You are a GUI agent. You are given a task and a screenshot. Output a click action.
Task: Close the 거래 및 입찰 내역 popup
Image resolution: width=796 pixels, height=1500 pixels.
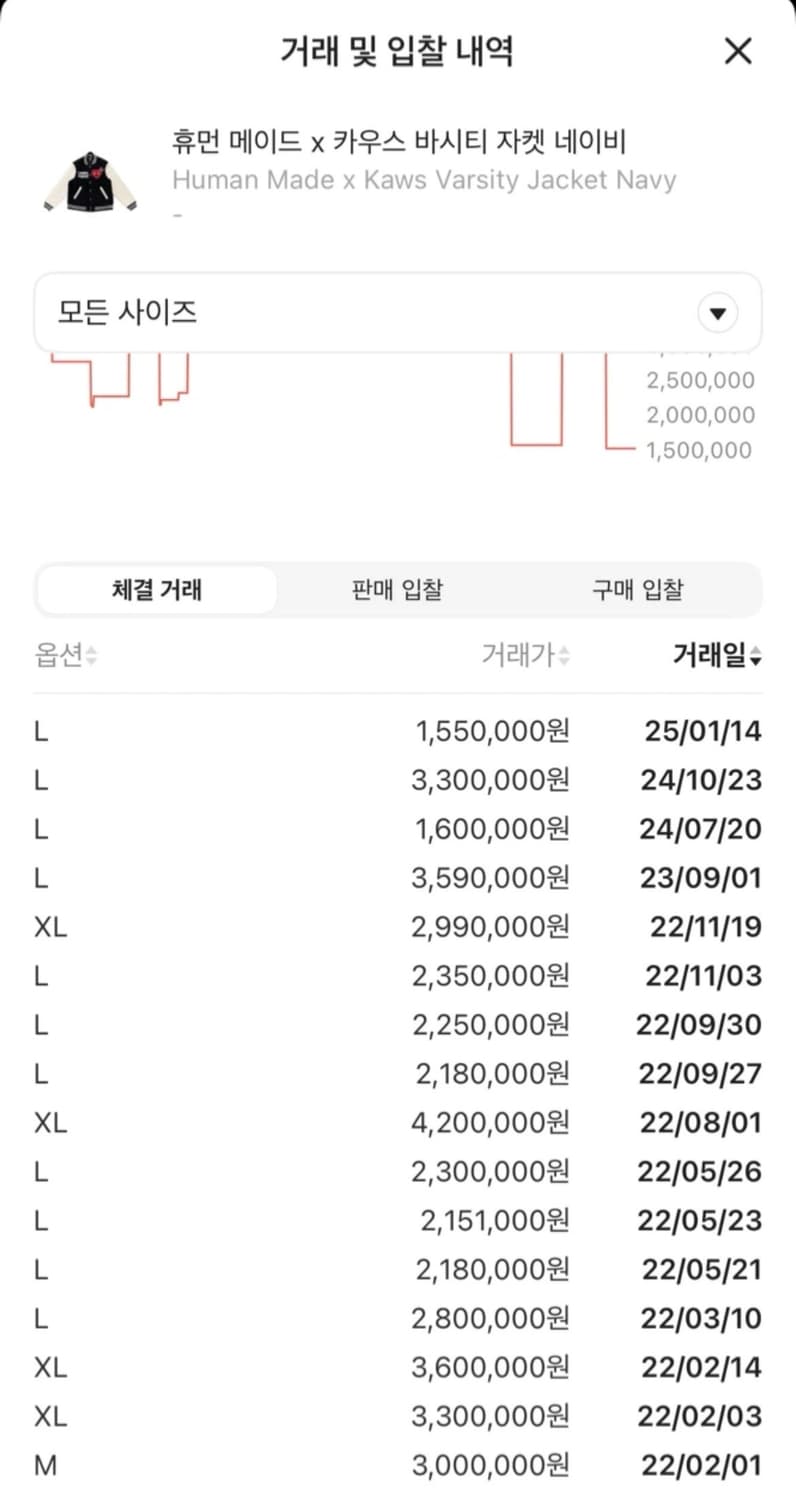[x=738, y=51]
